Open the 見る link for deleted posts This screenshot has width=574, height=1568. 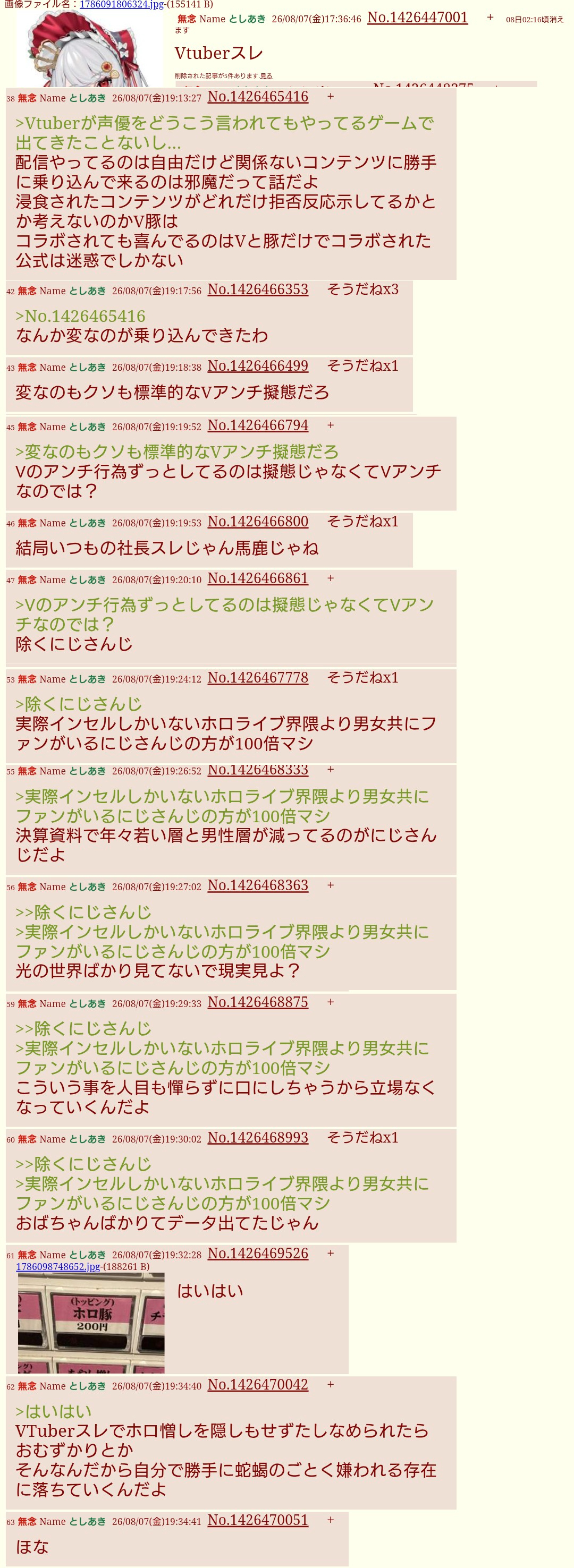tap(266, 76)
